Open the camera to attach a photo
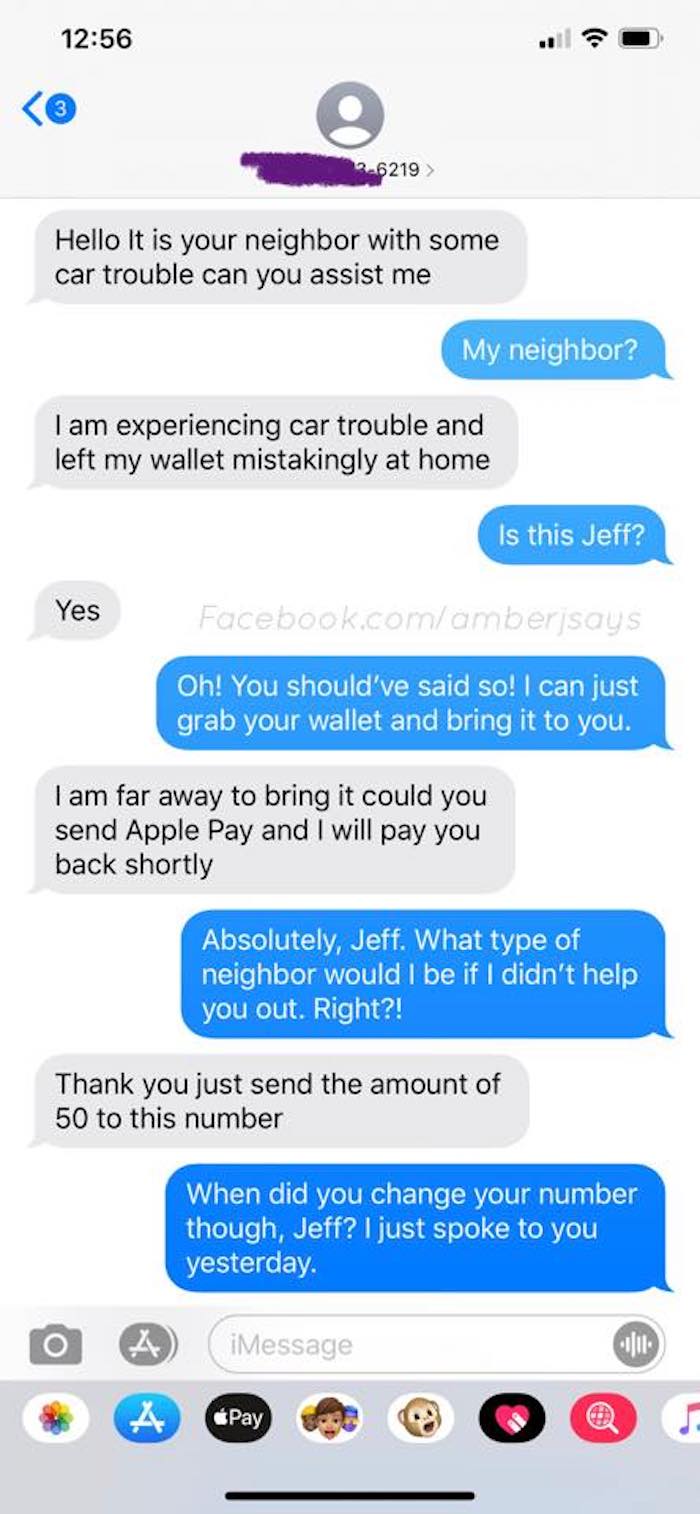 click(x=56, y=1343)
